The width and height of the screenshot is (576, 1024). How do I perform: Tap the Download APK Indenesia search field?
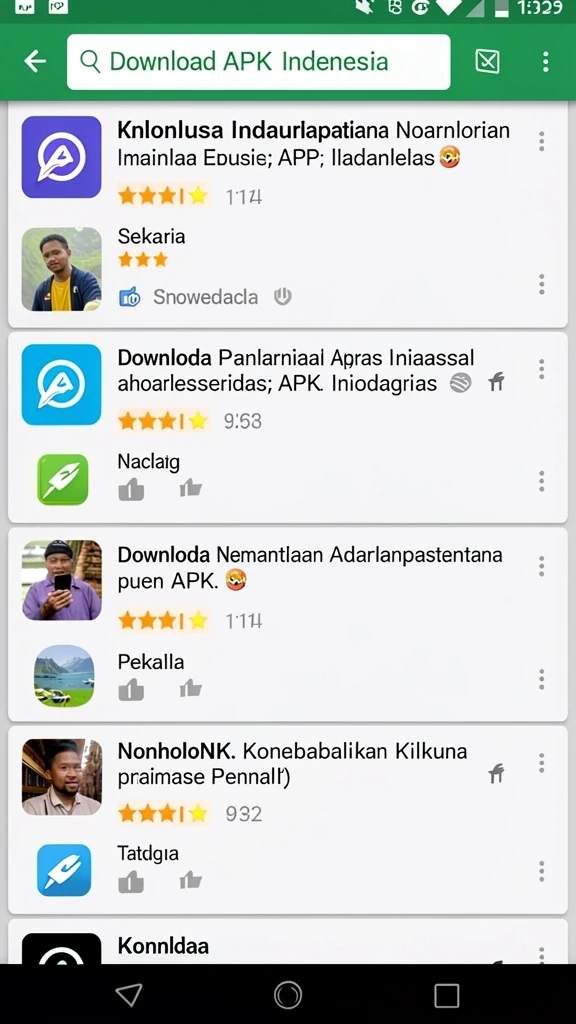(259, 62)
